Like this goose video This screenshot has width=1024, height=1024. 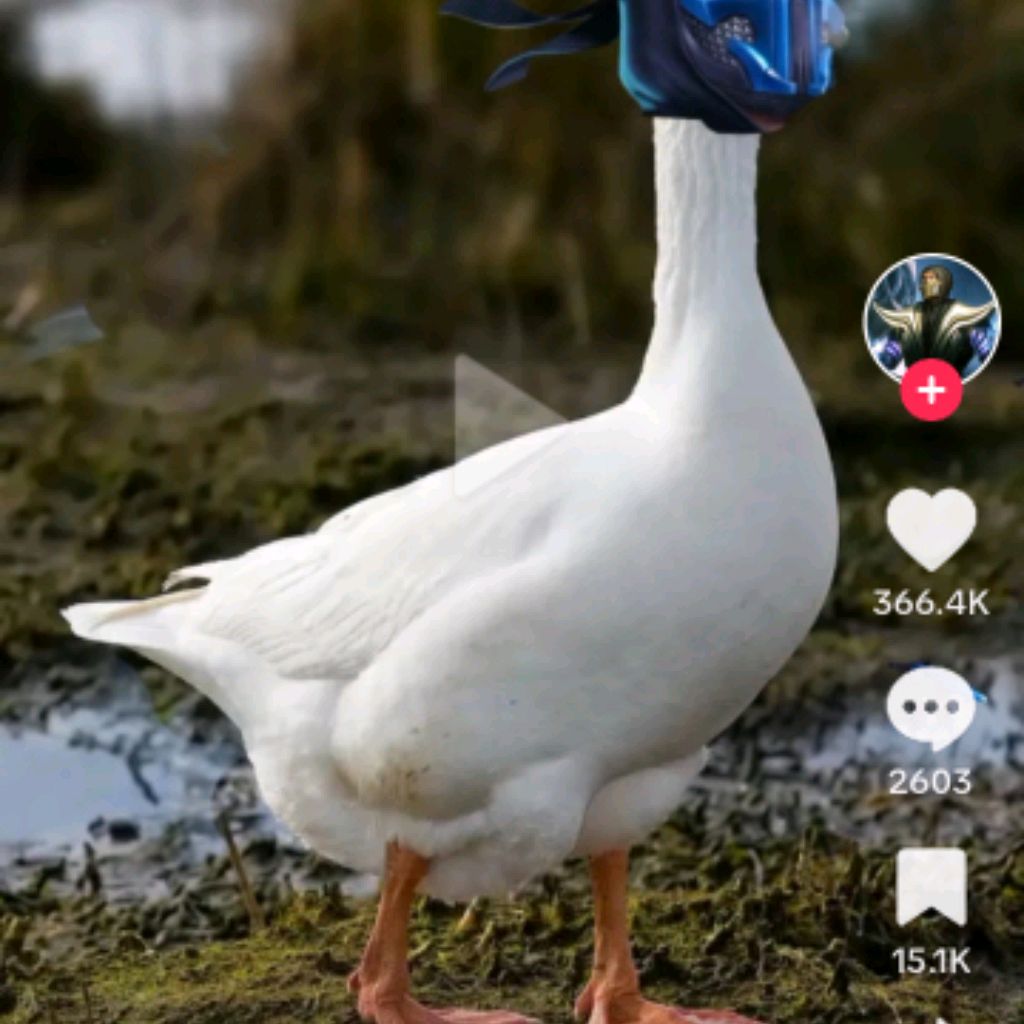pos(931,528)
